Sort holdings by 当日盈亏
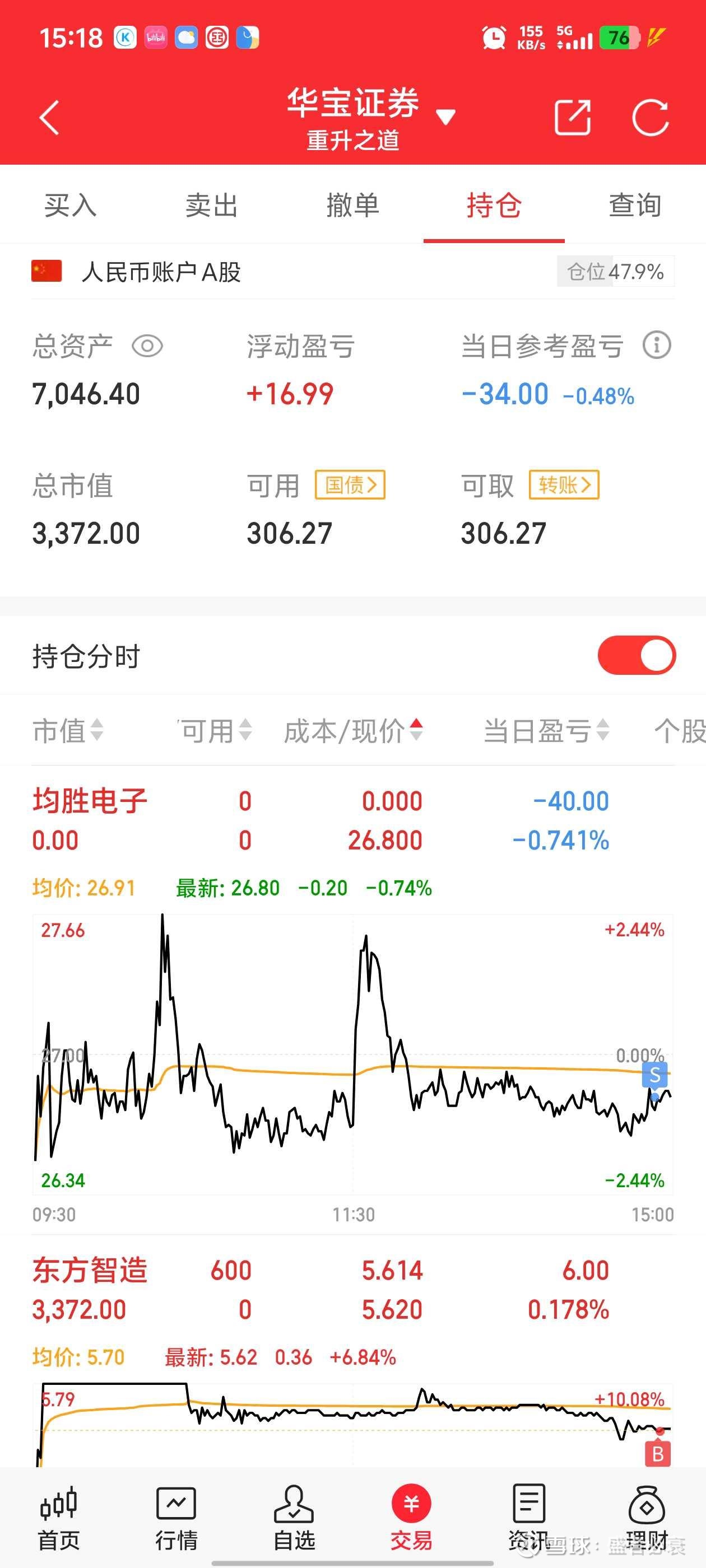This screenshot has height=1568, width=706. [546, 730]
